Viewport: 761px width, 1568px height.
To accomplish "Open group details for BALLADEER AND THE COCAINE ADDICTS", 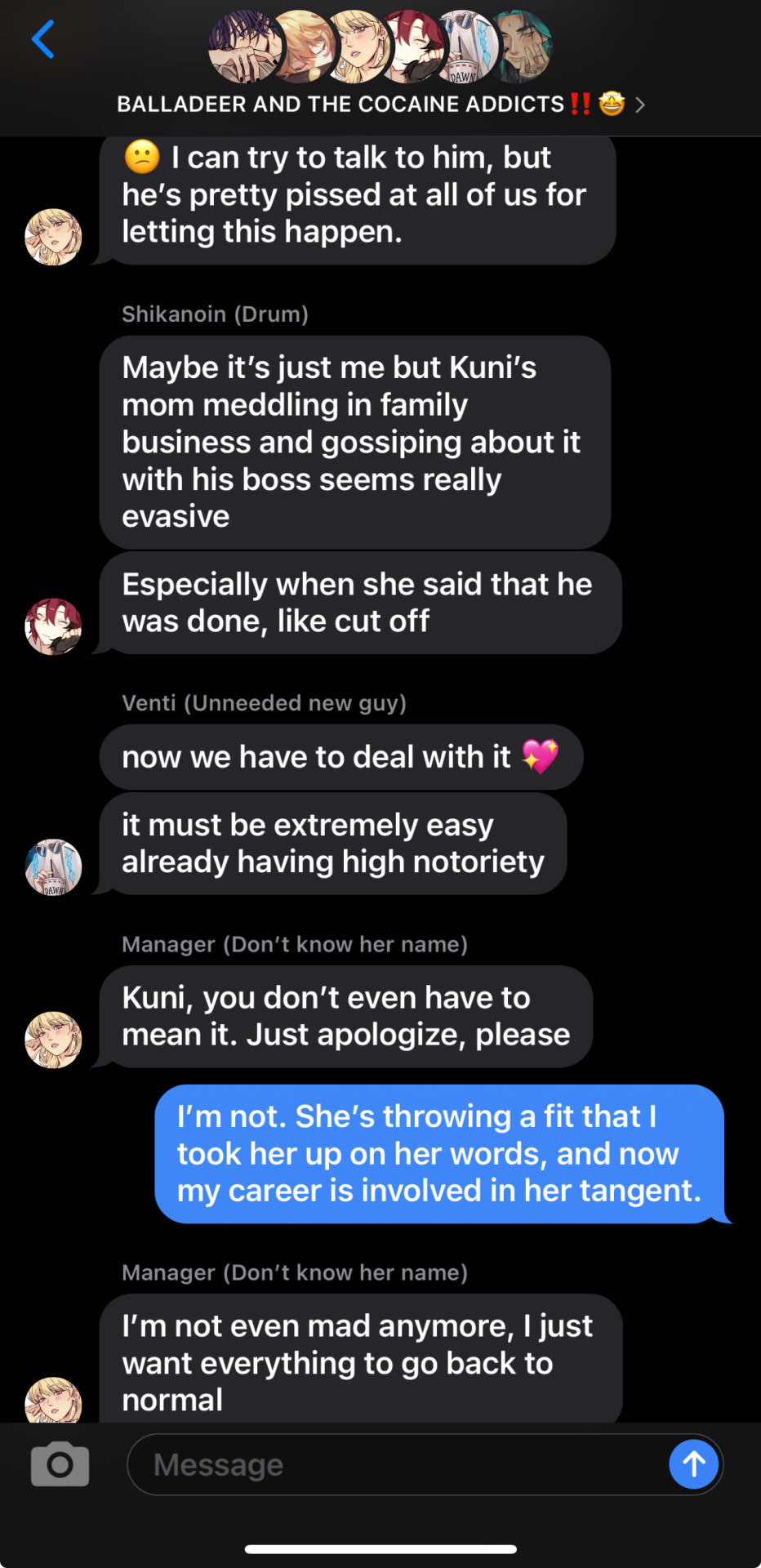I will click(x=380, y=105).
